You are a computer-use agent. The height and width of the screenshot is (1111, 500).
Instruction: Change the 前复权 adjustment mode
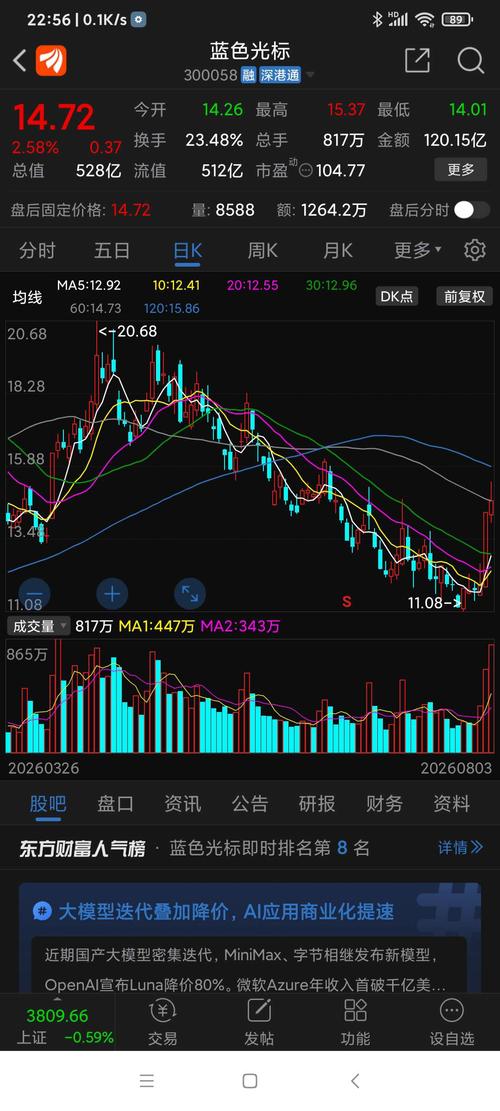(x=465, y=296)
